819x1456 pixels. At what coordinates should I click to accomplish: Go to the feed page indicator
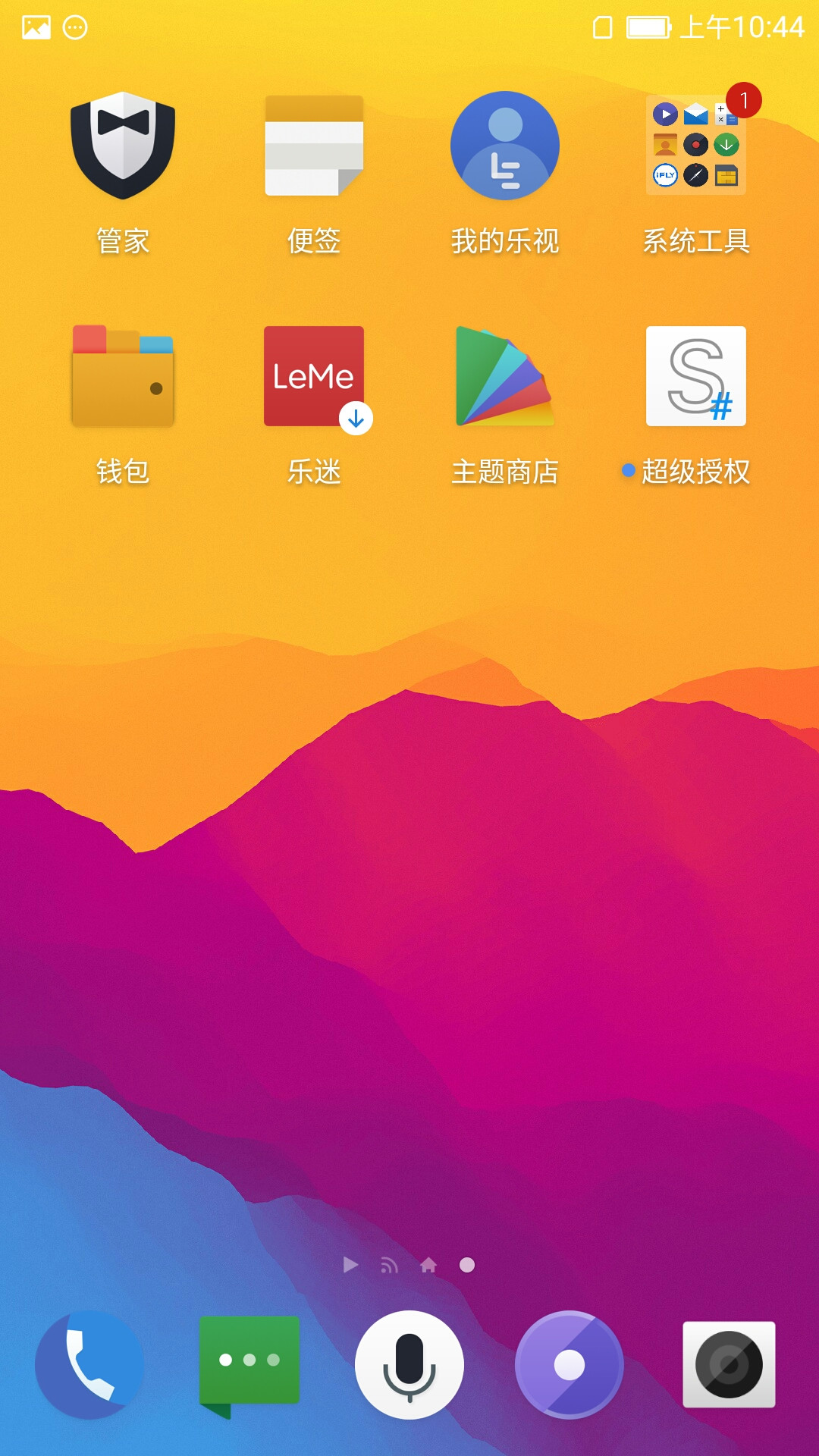click(x=389, y=1265)
